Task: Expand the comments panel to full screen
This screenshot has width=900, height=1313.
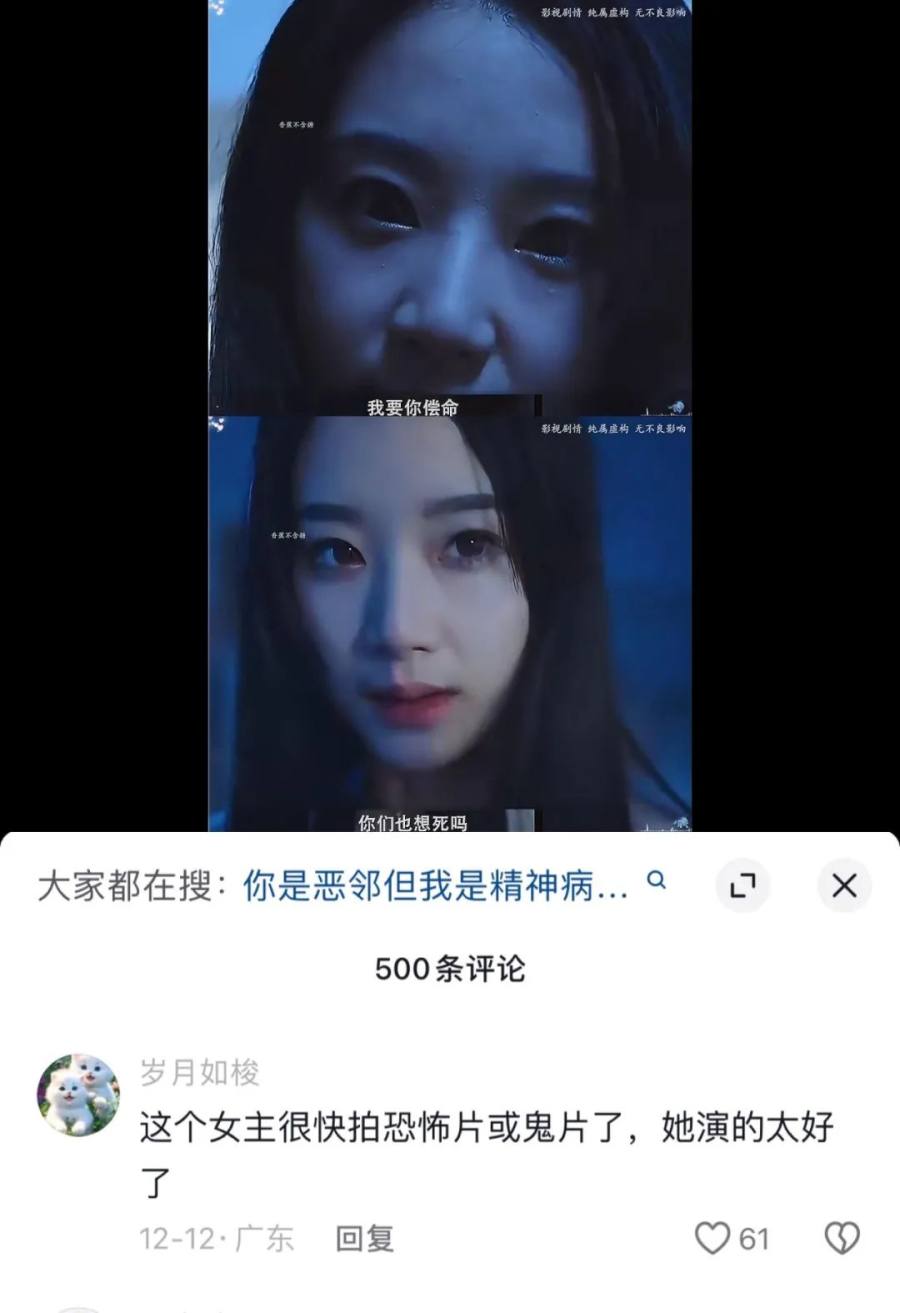Action: [x=743, y=886]
